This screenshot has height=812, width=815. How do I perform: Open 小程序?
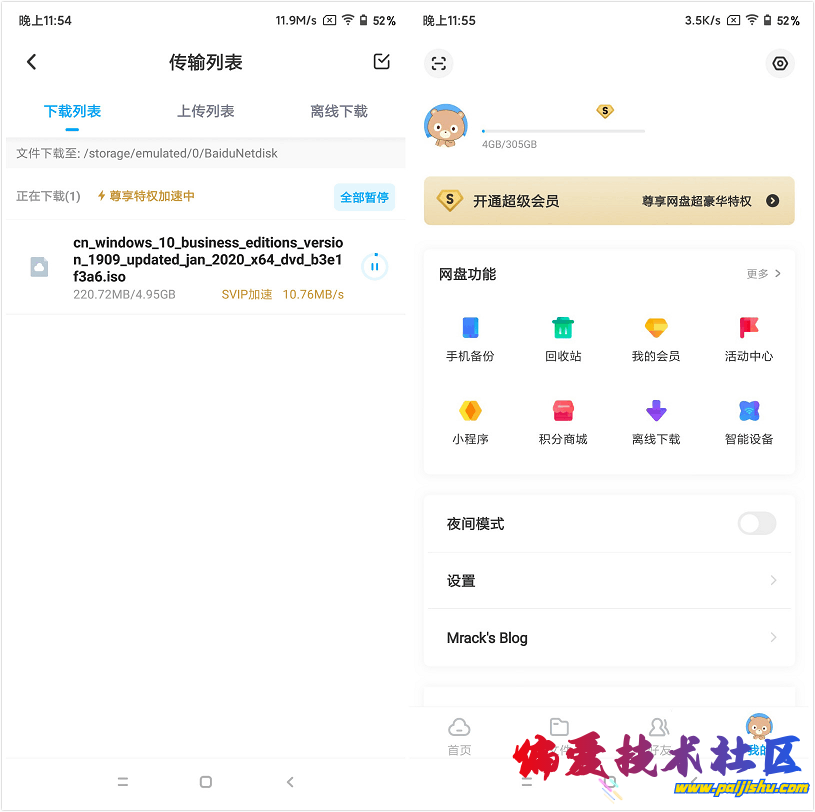[470, 422]
